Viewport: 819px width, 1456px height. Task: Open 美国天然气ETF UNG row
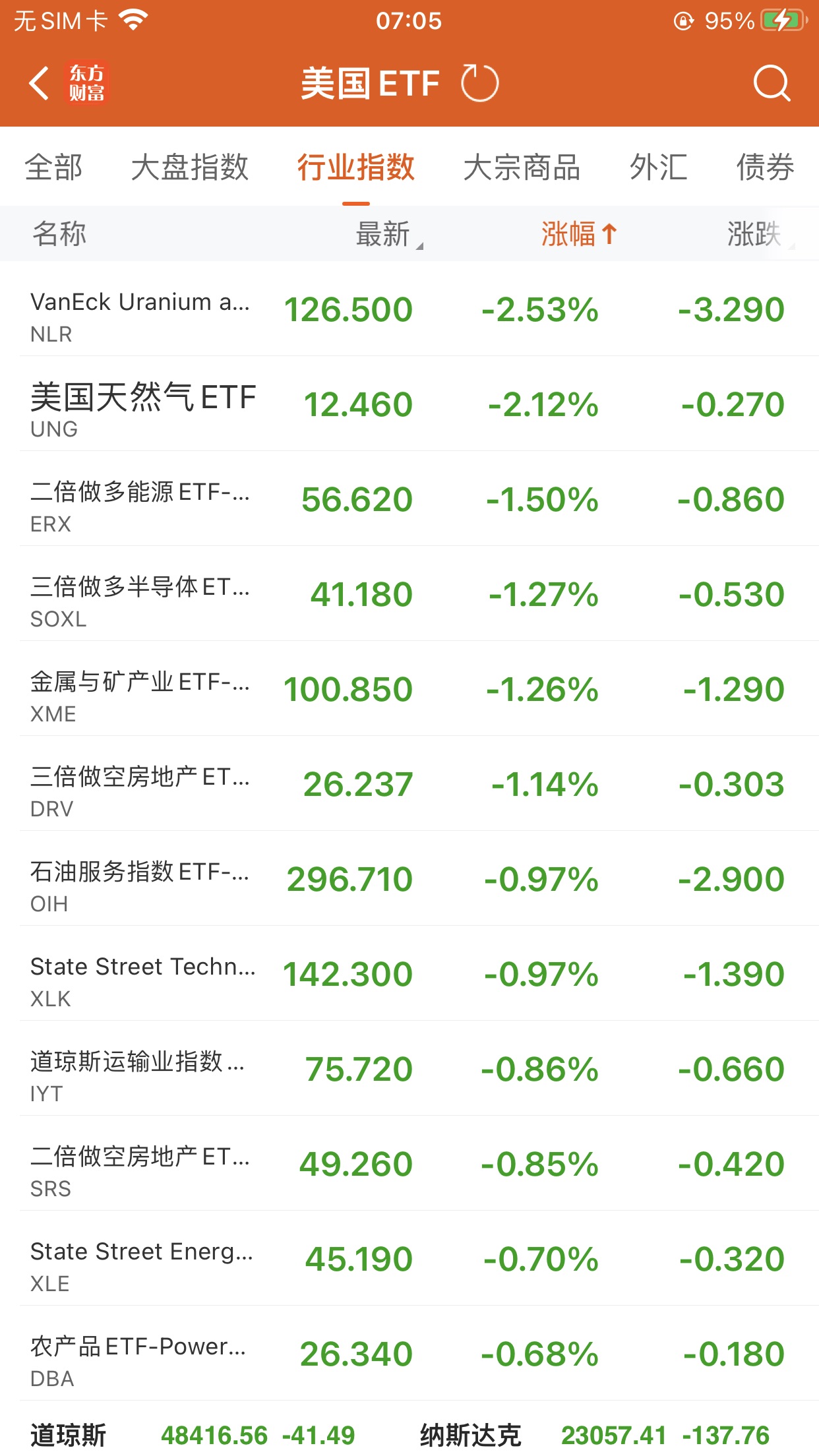[409, 404]
